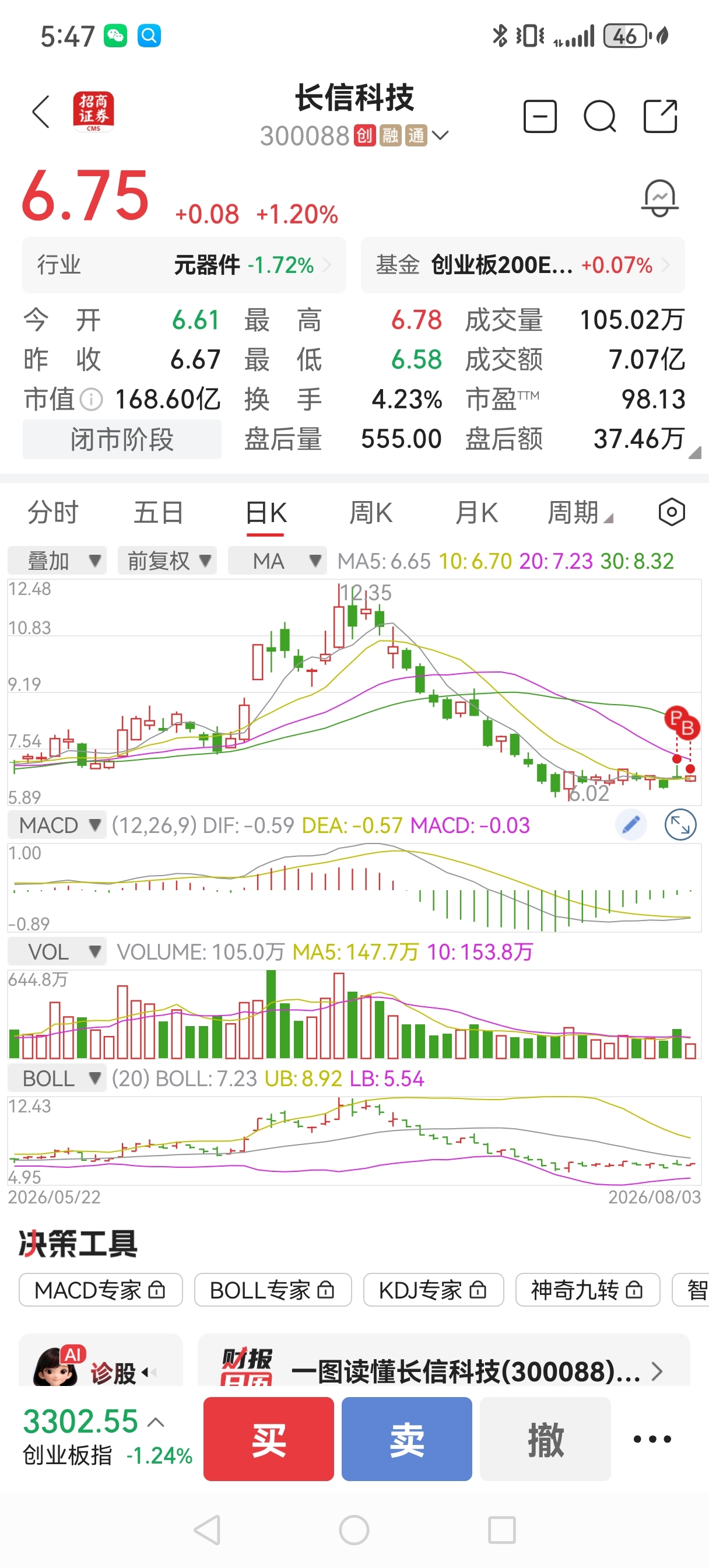Share this stock page
This screenshot has width=709, height=1568.
pos(660,116)
